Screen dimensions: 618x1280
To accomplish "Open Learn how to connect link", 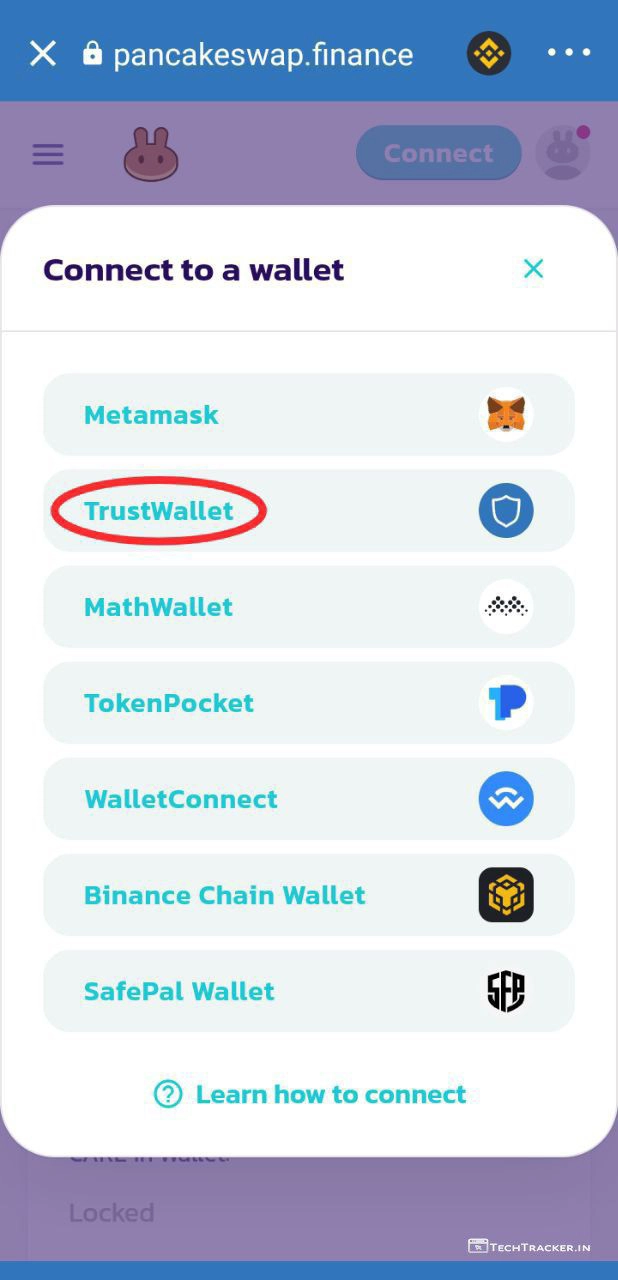I will pyautogui.click(x=310, y=1094).
